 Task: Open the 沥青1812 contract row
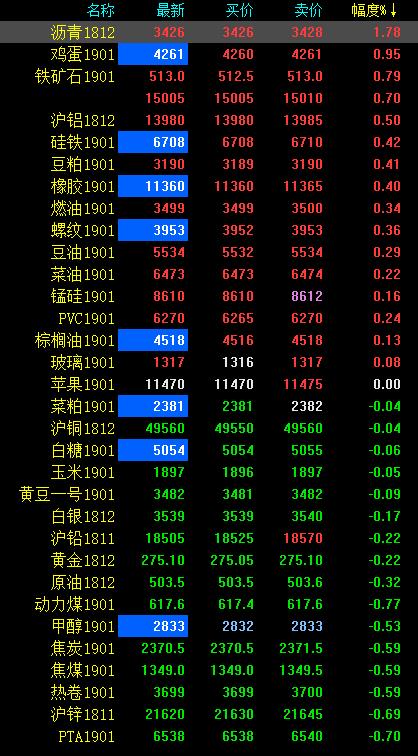point(209,32)
